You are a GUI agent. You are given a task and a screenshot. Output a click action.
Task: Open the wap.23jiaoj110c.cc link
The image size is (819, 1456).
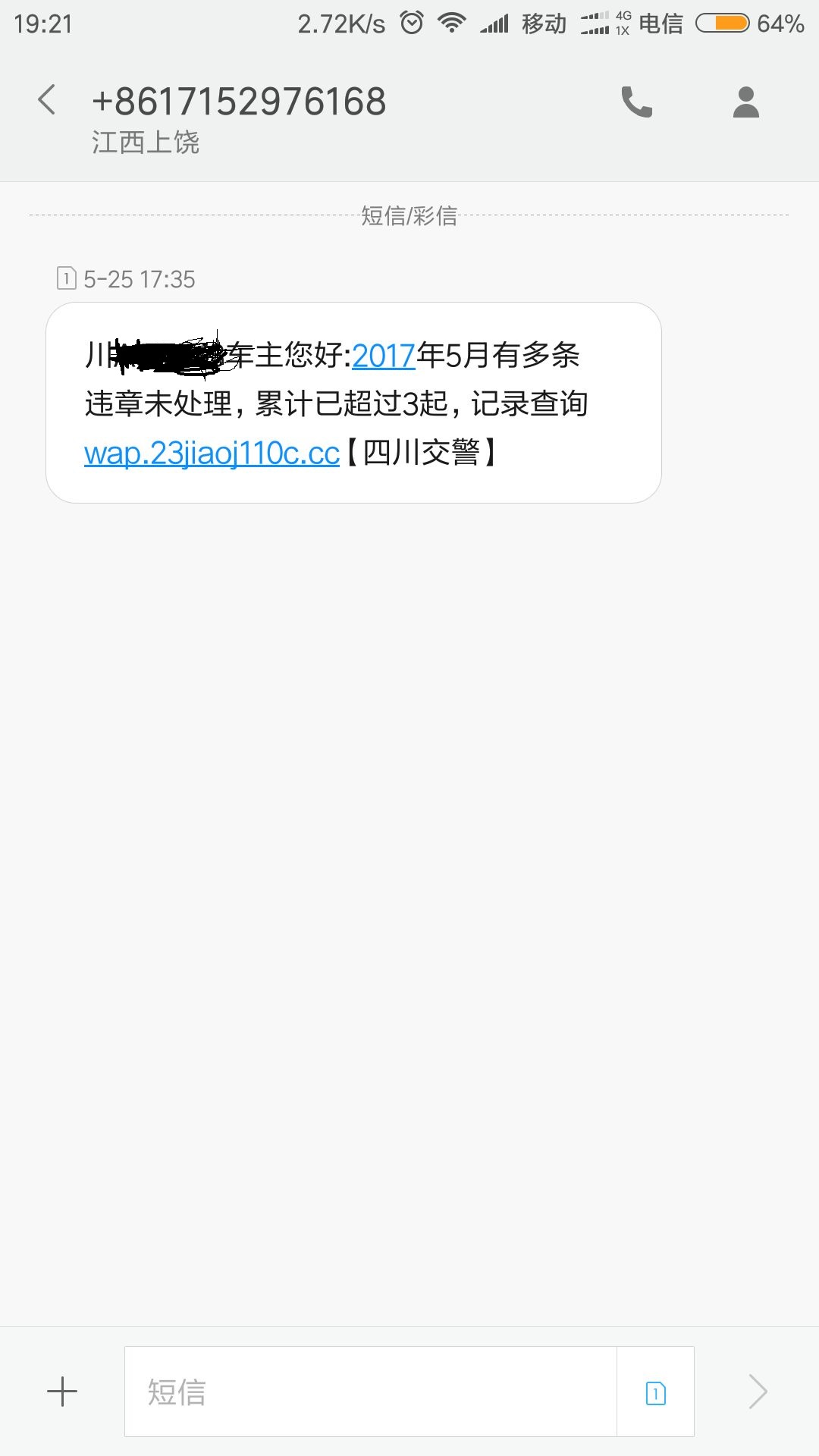(212, 453)
